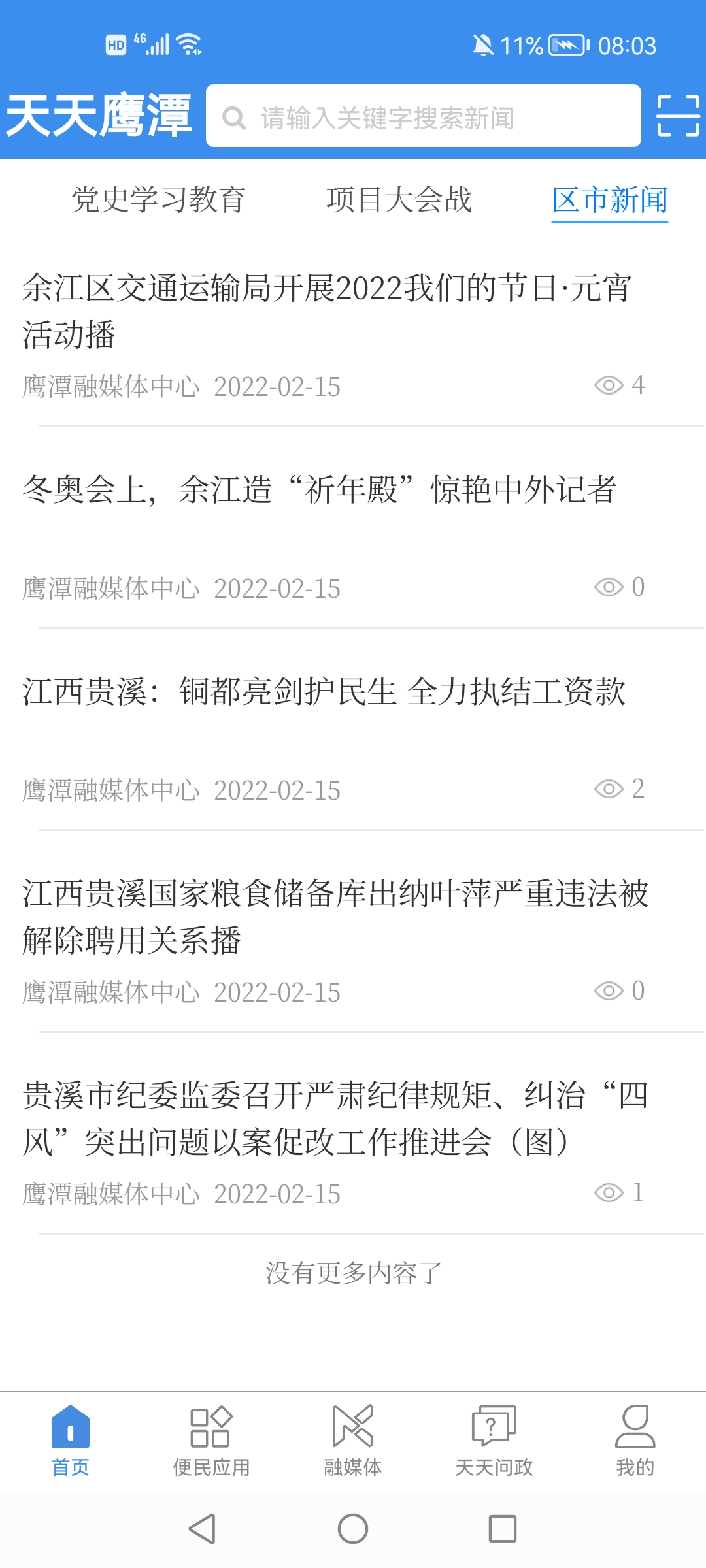Image resolution: width=706 pixels, height=1568 pixels.
Task: Tap the system back button
Action: pyautogui.click(x=202, y=1529)
